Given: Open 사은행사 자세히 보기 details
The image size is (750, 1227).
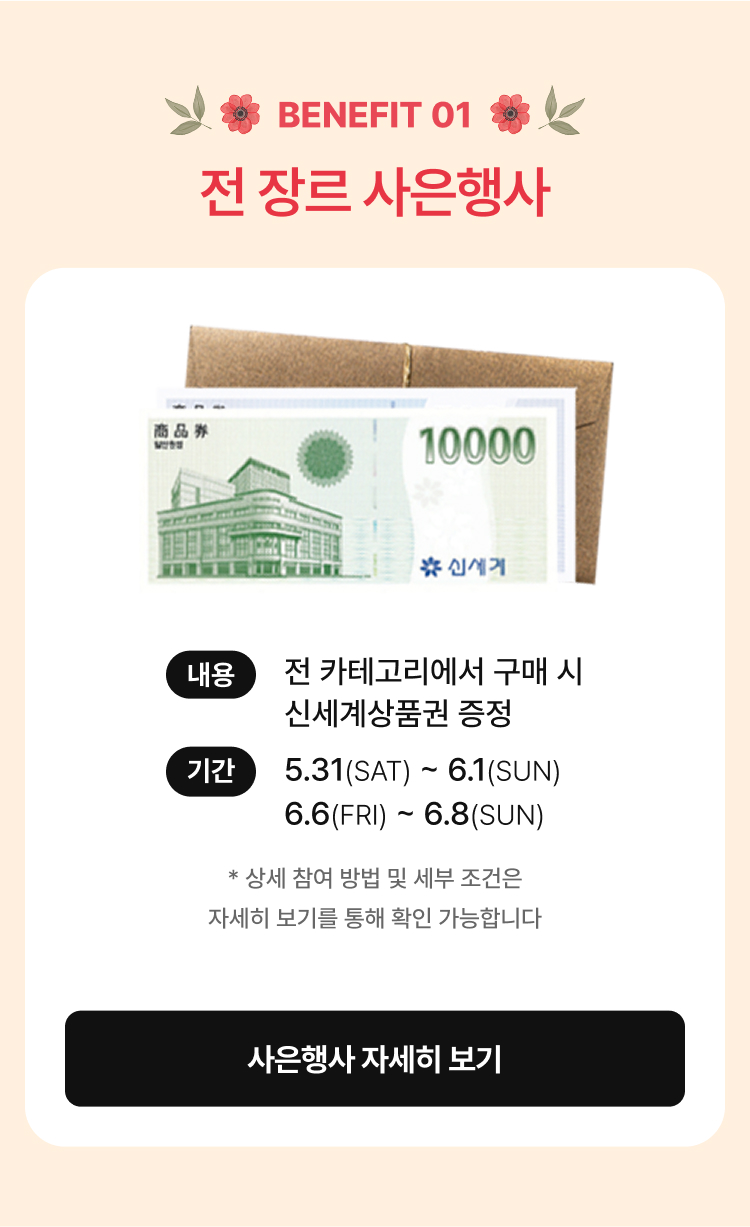Looking at the screenshot, I should pyautogui.click(x=374, y=1059).
